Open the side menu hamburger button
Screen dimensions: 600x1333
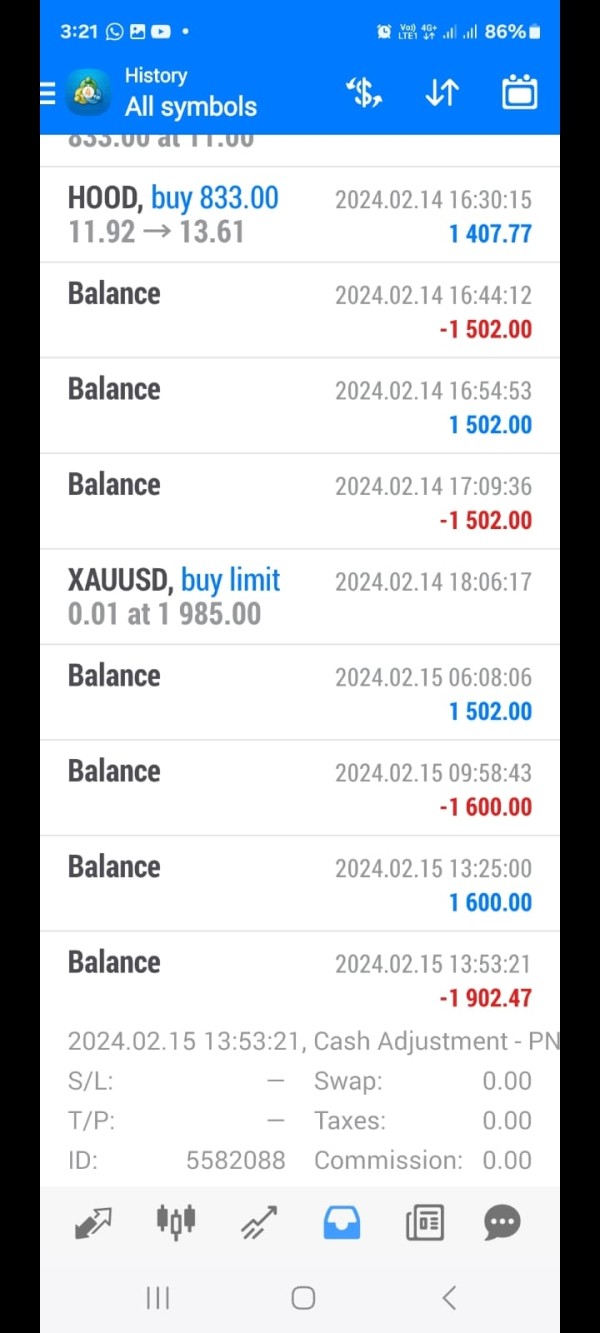click(x=48, y=93)
